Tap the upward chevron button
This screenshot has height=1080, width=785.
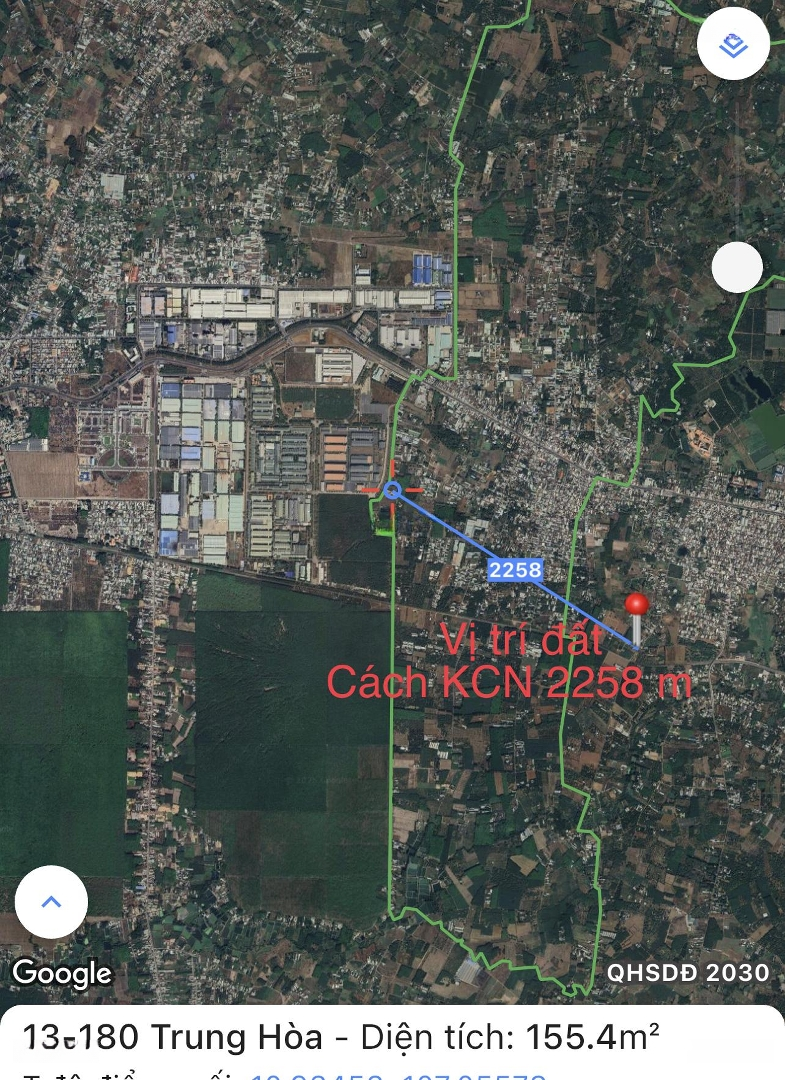51,902
